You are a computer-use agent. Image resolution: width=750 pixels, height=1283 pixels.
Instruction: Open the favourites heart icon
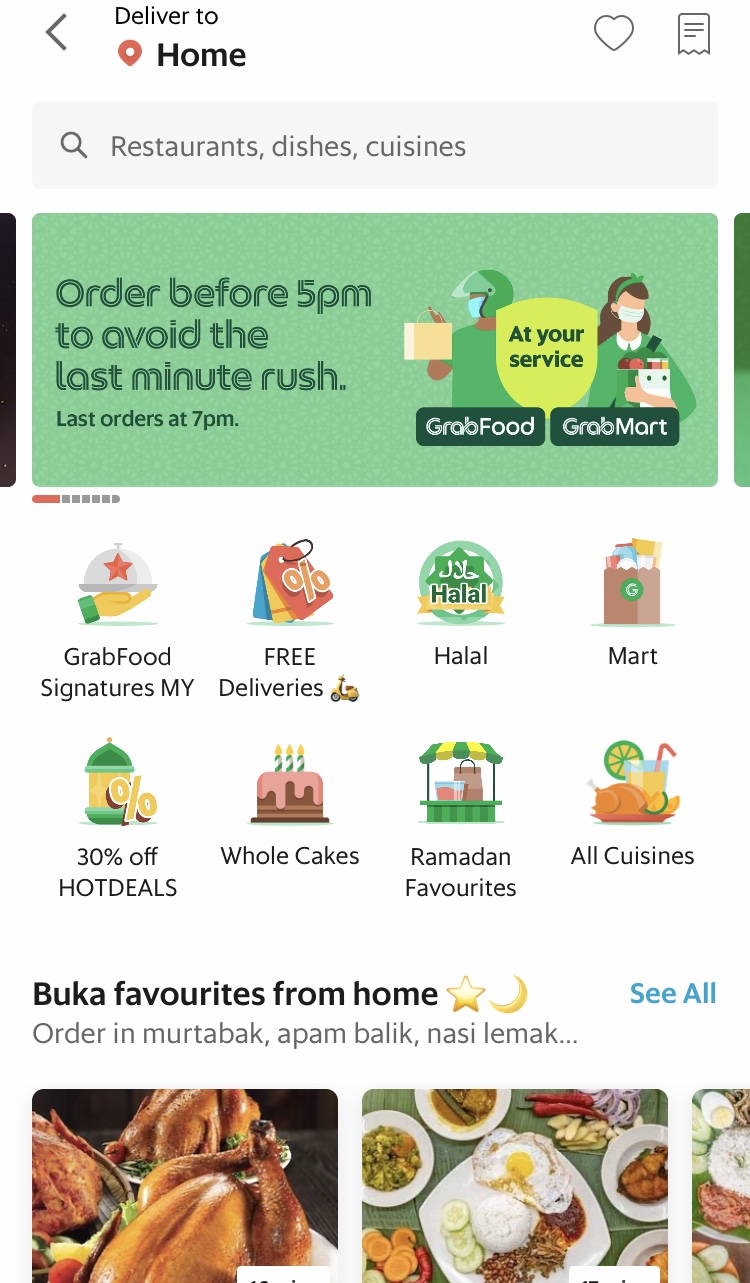coord(613,33)
